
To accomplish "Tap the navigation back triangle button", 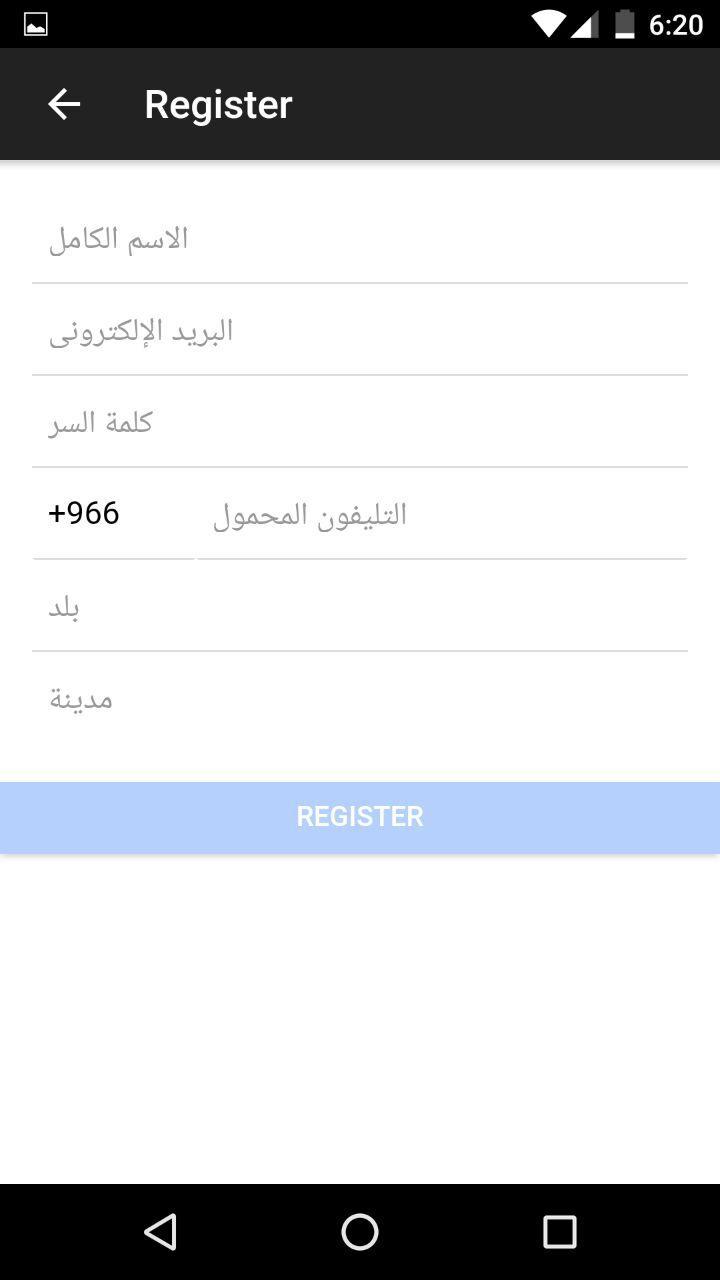I will tap(160, 1231).
